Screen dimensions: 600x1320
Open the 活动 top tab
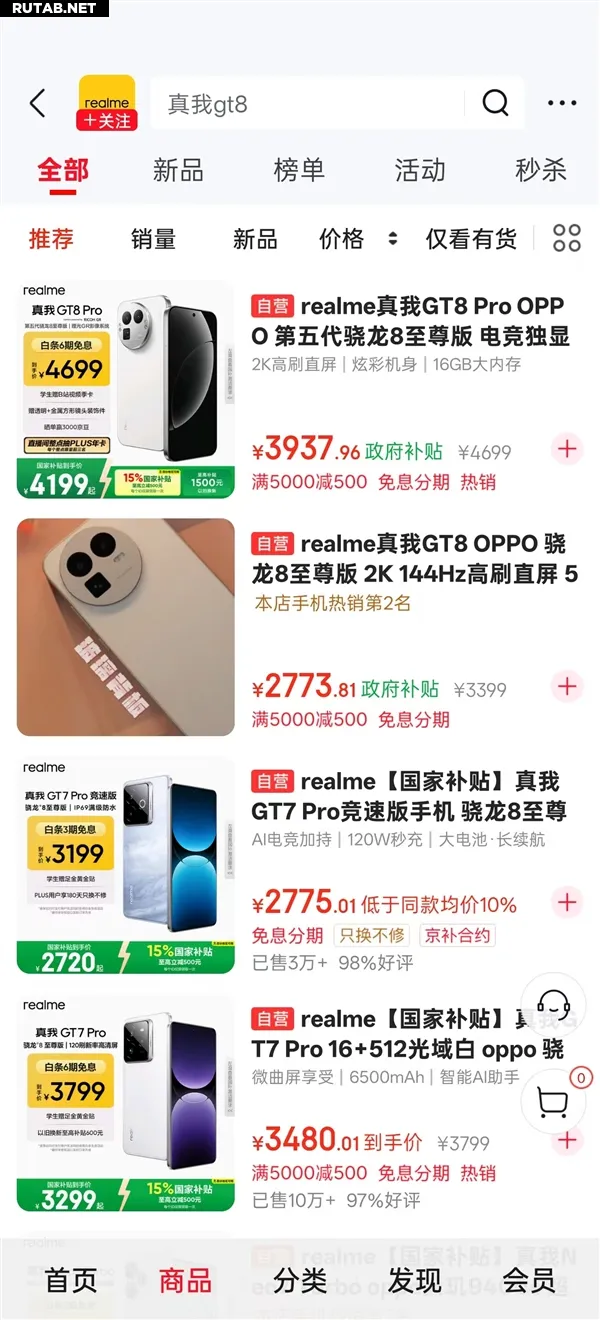420,170
